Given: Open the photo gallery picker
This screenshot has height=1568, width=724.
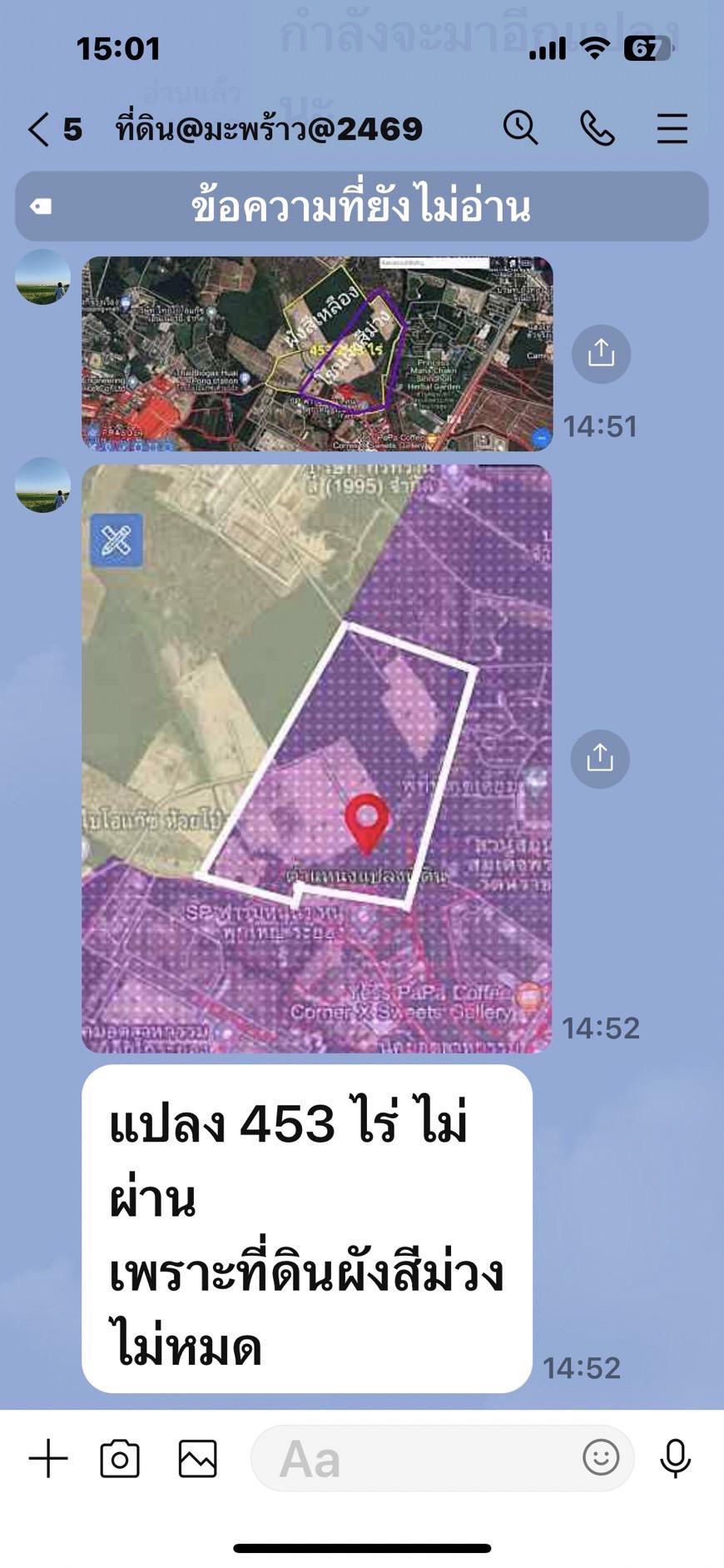Looking at the screenshot, I should point(198,1458).
